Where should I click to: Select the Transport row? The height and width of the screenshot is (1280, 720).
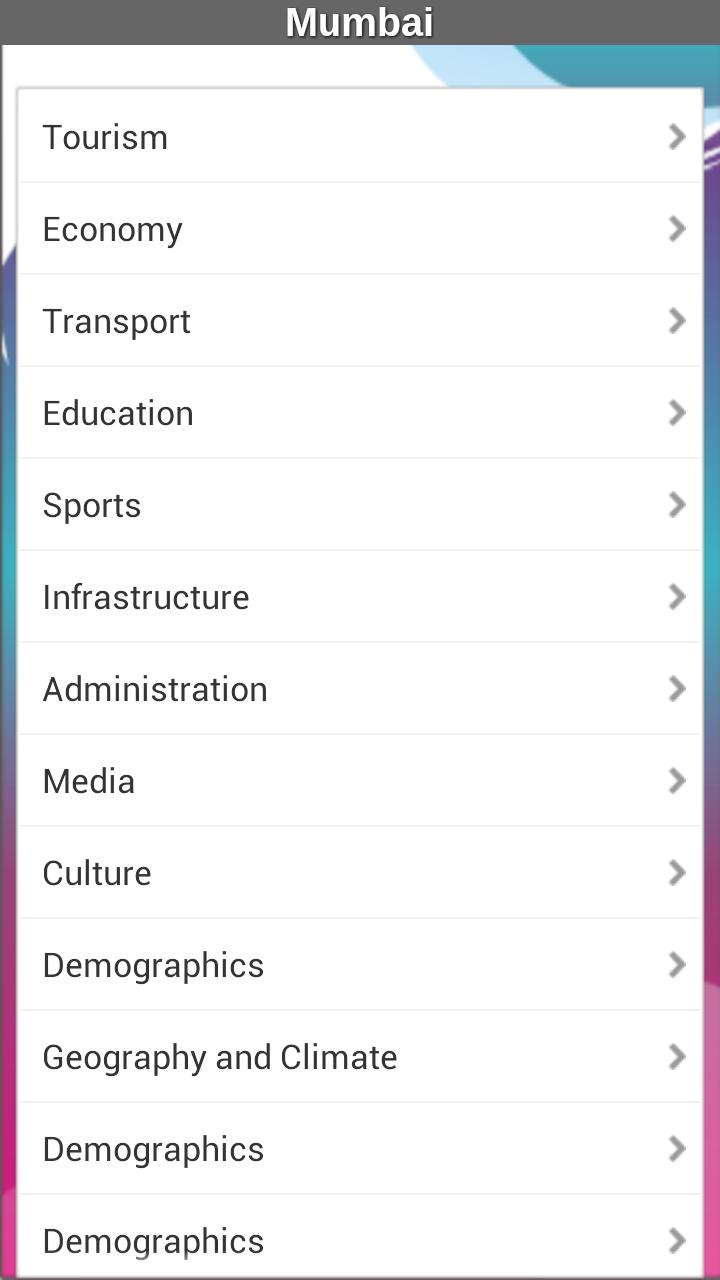[360, 321]
